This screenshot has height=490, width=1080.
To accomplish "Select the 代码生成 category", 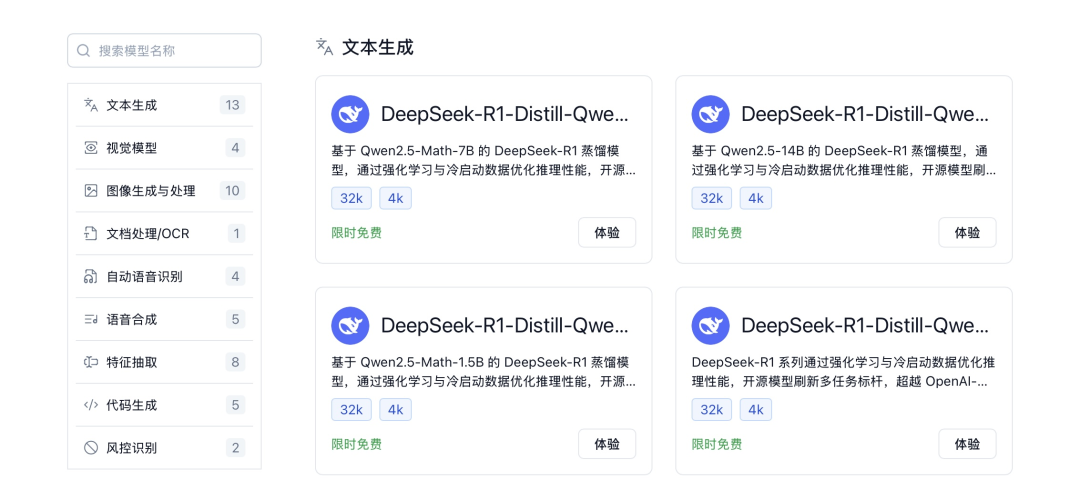I will coord(164,405).
